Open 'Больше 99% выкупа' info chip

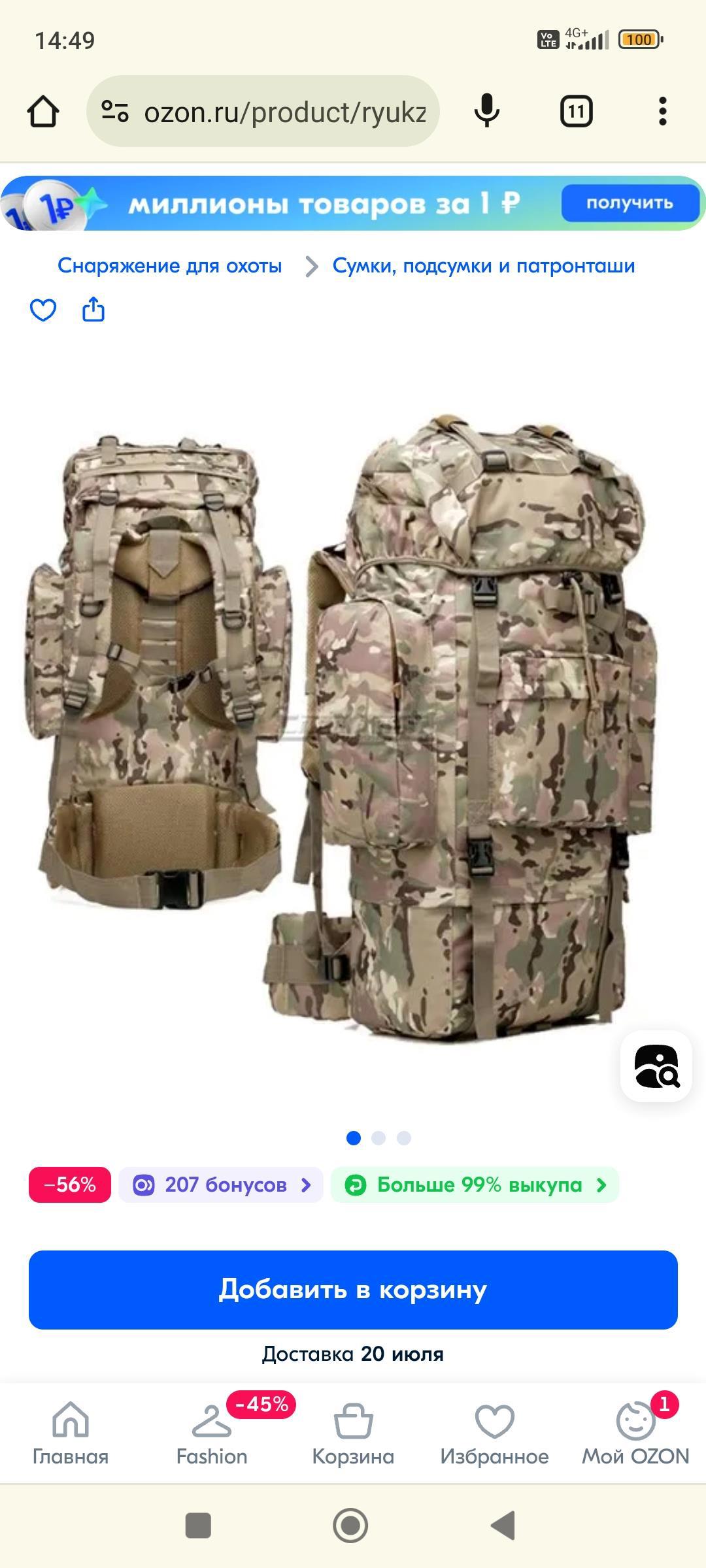click(x=475, y=1184)
